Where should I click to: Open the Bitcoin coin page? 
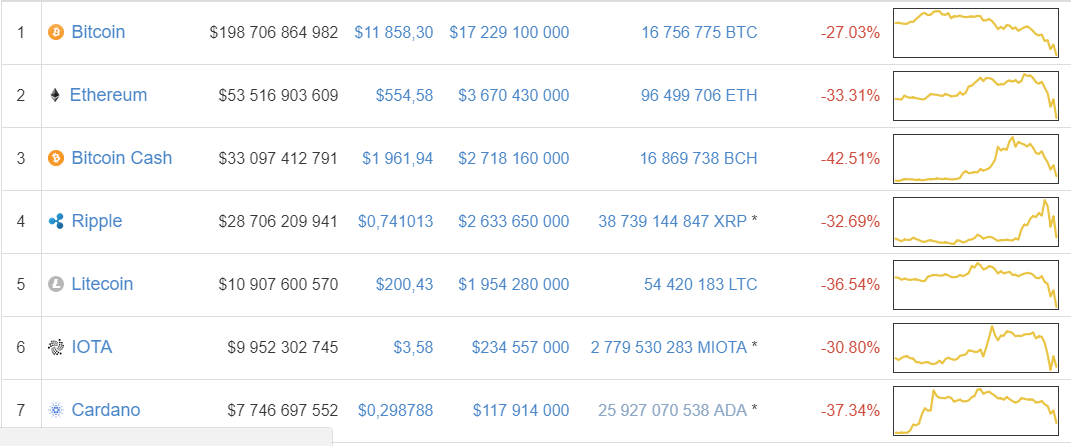coord(98,32)
